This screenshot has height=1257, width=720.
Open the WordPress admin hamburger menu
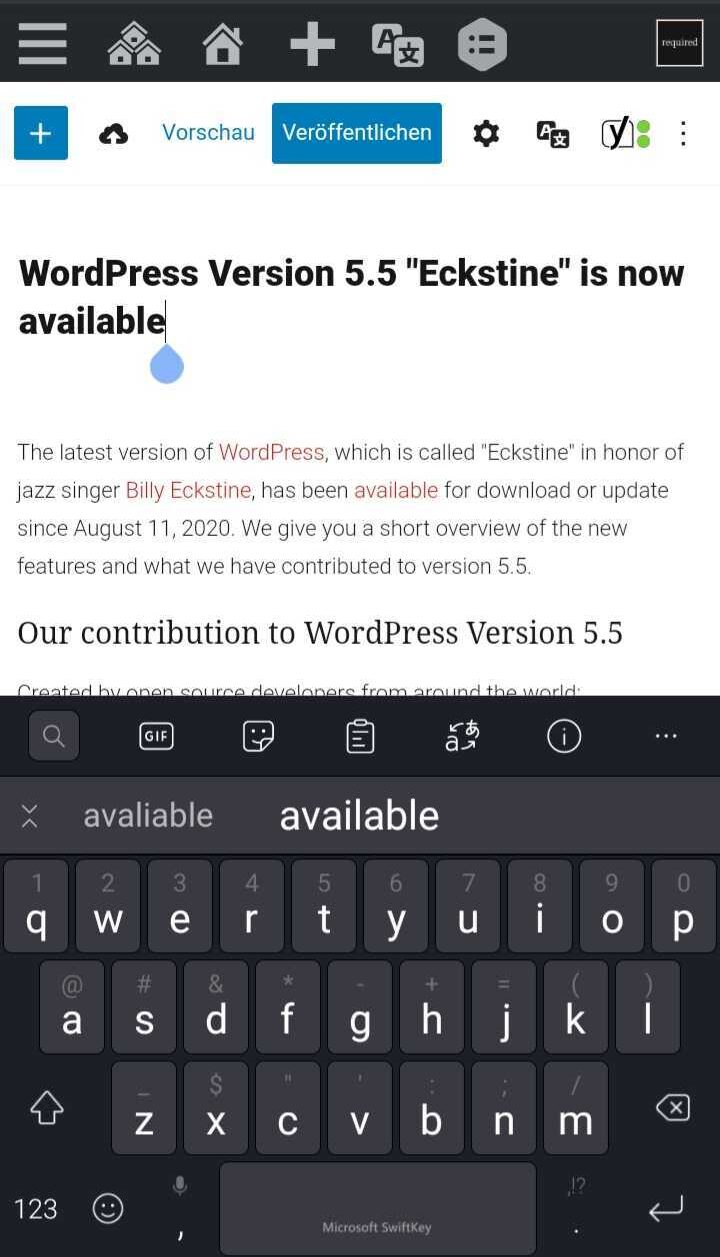[42, 43]
